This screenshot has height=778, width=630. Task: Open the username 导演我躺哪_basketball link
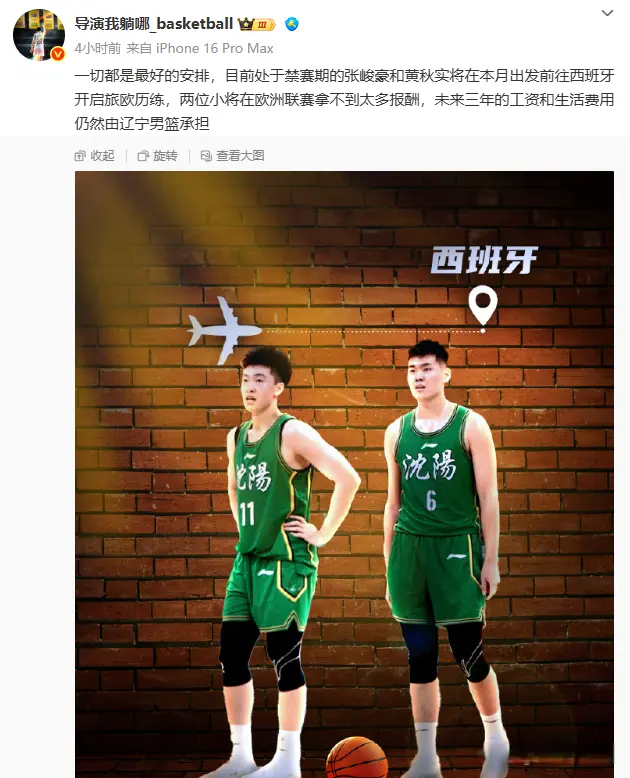154,23
